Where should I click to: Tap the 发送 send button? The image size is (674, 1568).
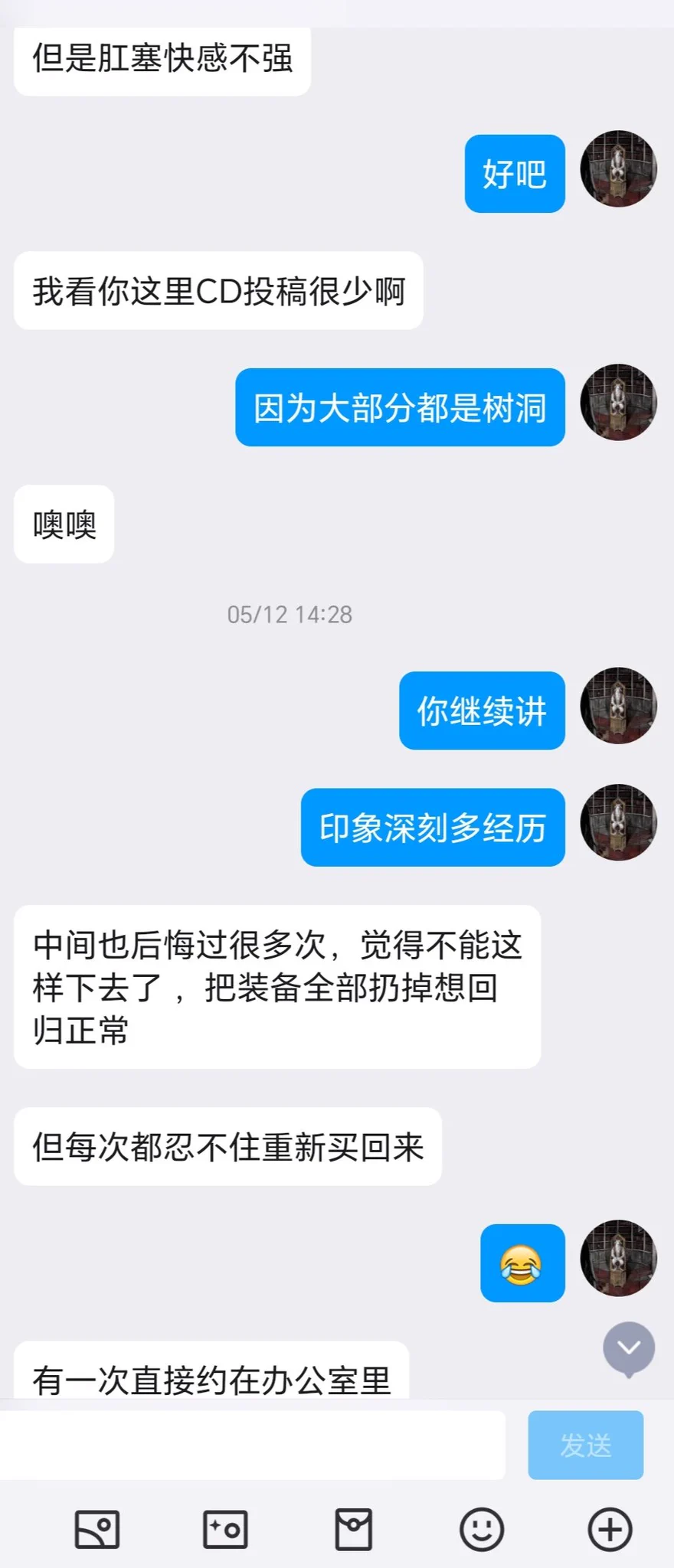pyautogui.click(x=585, y=1445)
